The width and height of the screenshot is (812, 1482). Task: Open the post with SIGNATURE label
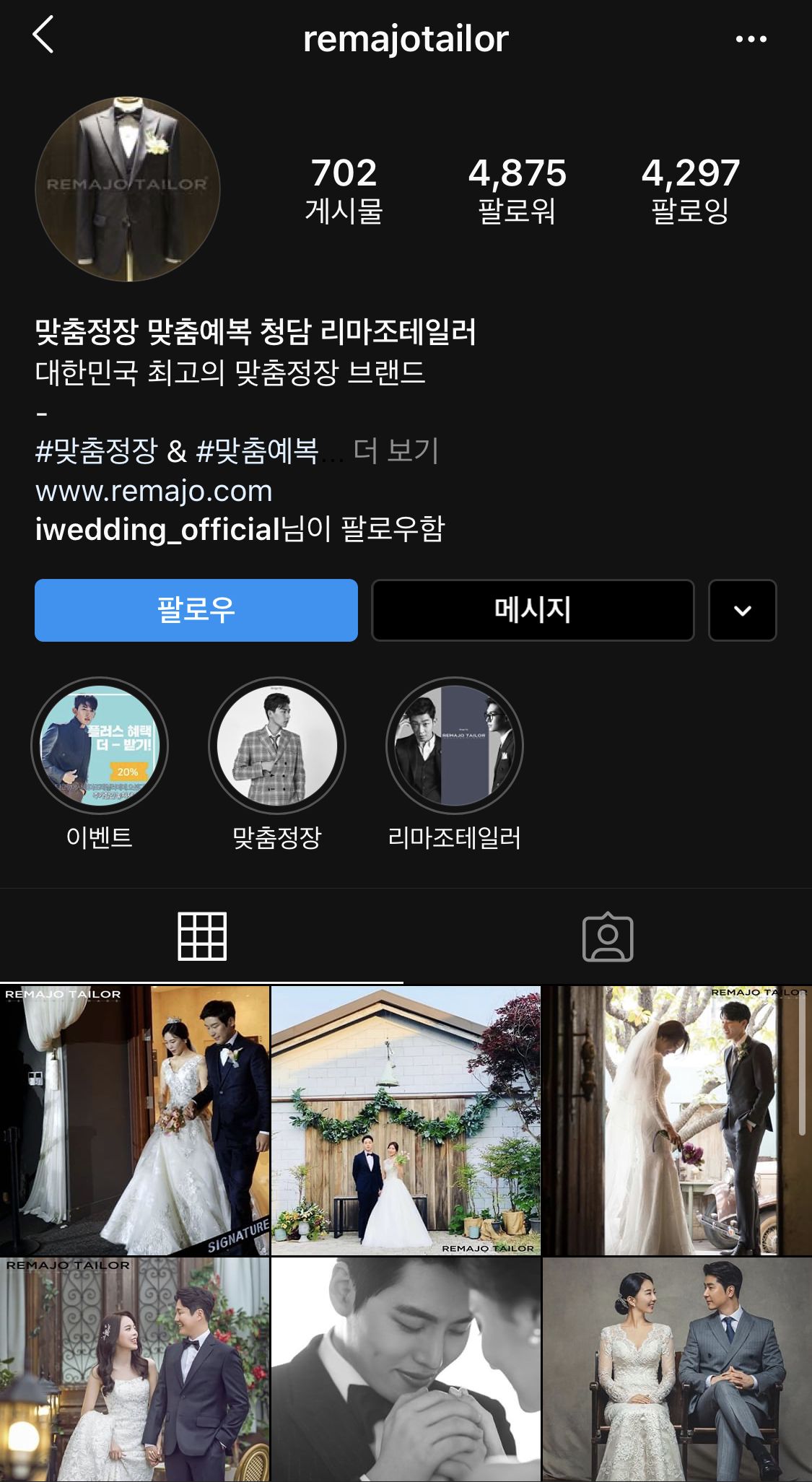tap(134, 1120)
